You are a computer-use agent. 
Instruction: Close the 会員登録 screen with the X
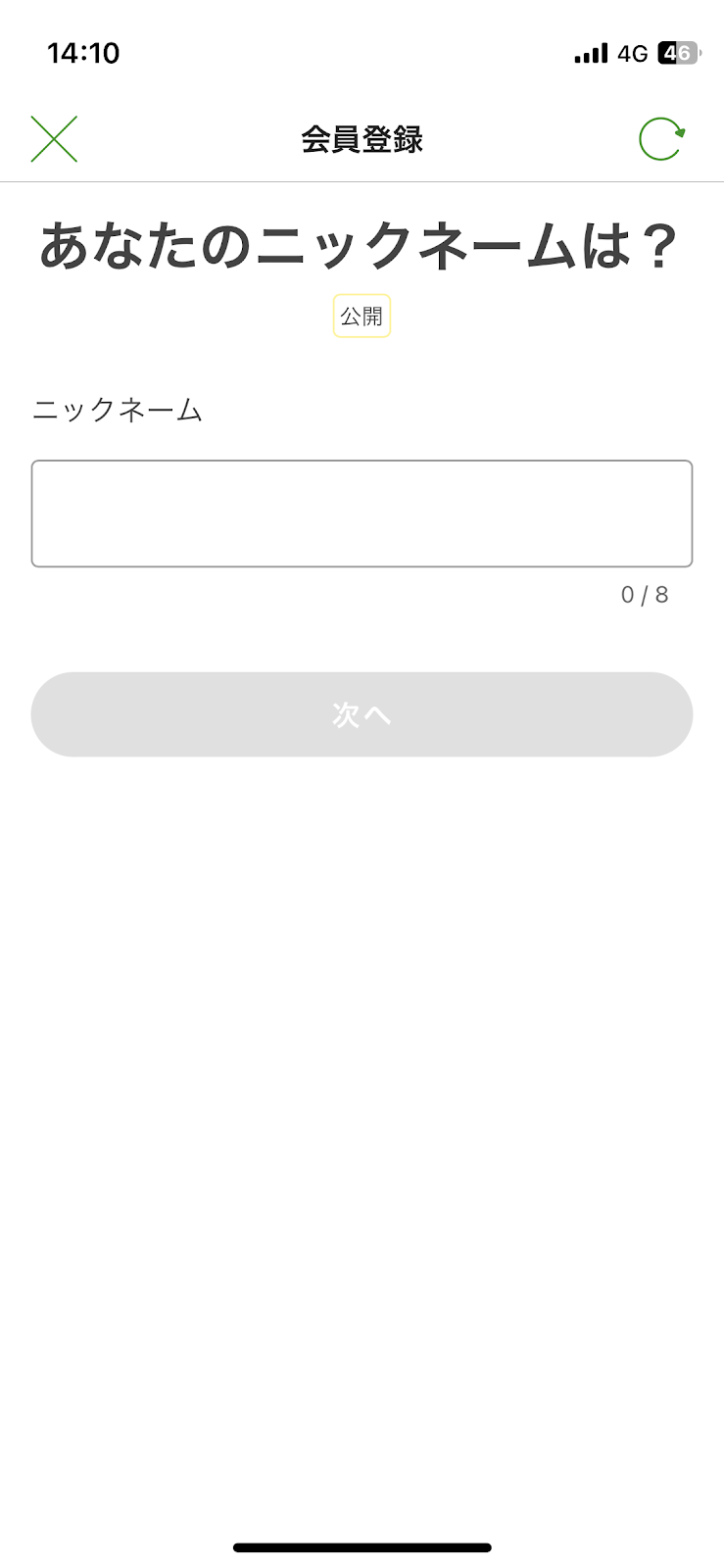[54, 138]
